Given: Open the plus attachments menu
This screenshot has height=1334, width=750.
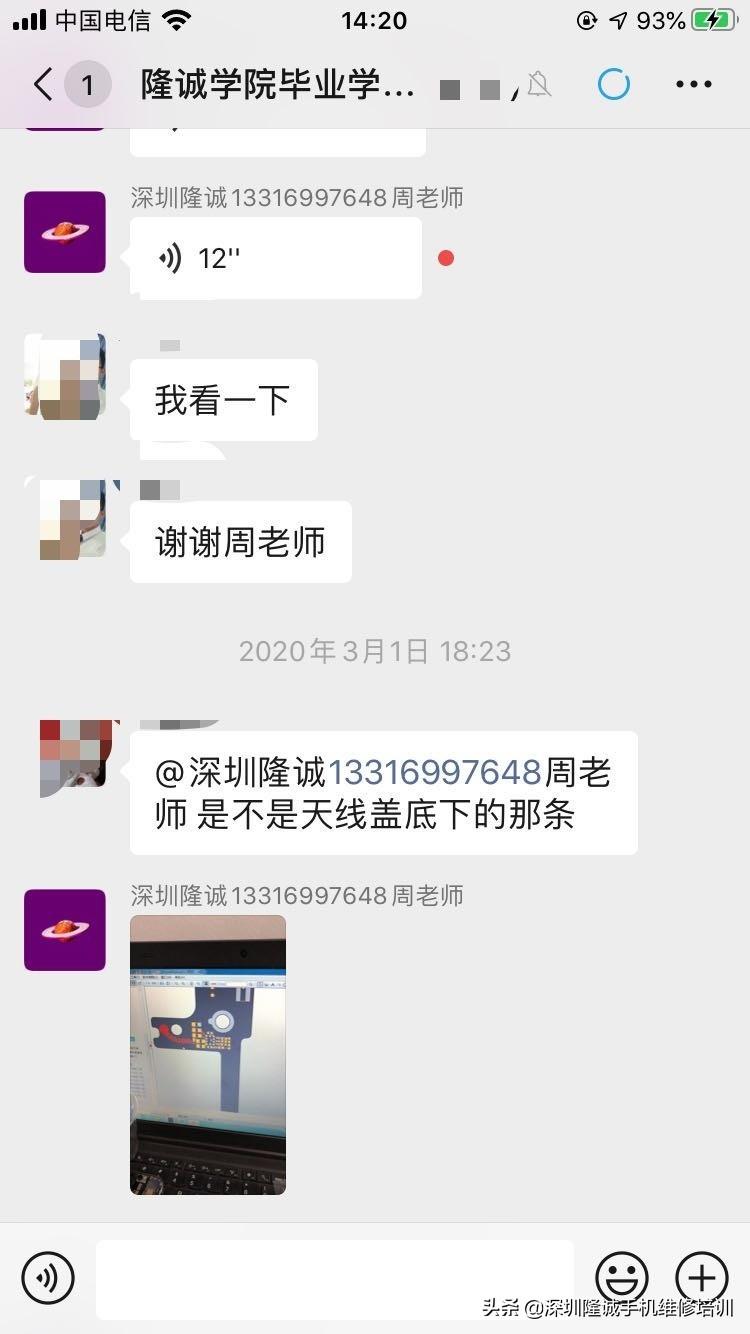Looking at the screenshot, I should pos(701,1277).
